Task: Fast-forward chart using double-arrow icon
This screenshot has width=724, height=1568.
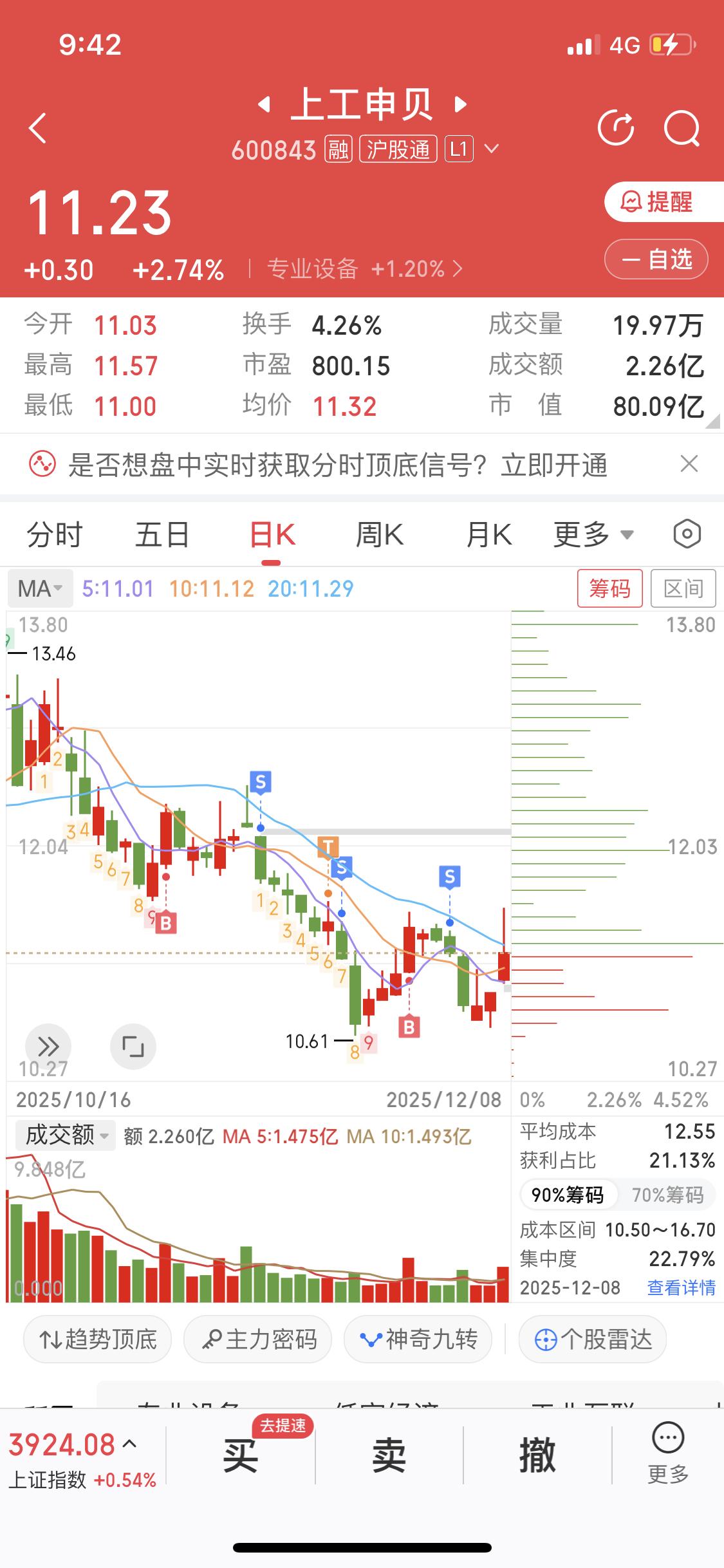Action: tap(49, 1047)
